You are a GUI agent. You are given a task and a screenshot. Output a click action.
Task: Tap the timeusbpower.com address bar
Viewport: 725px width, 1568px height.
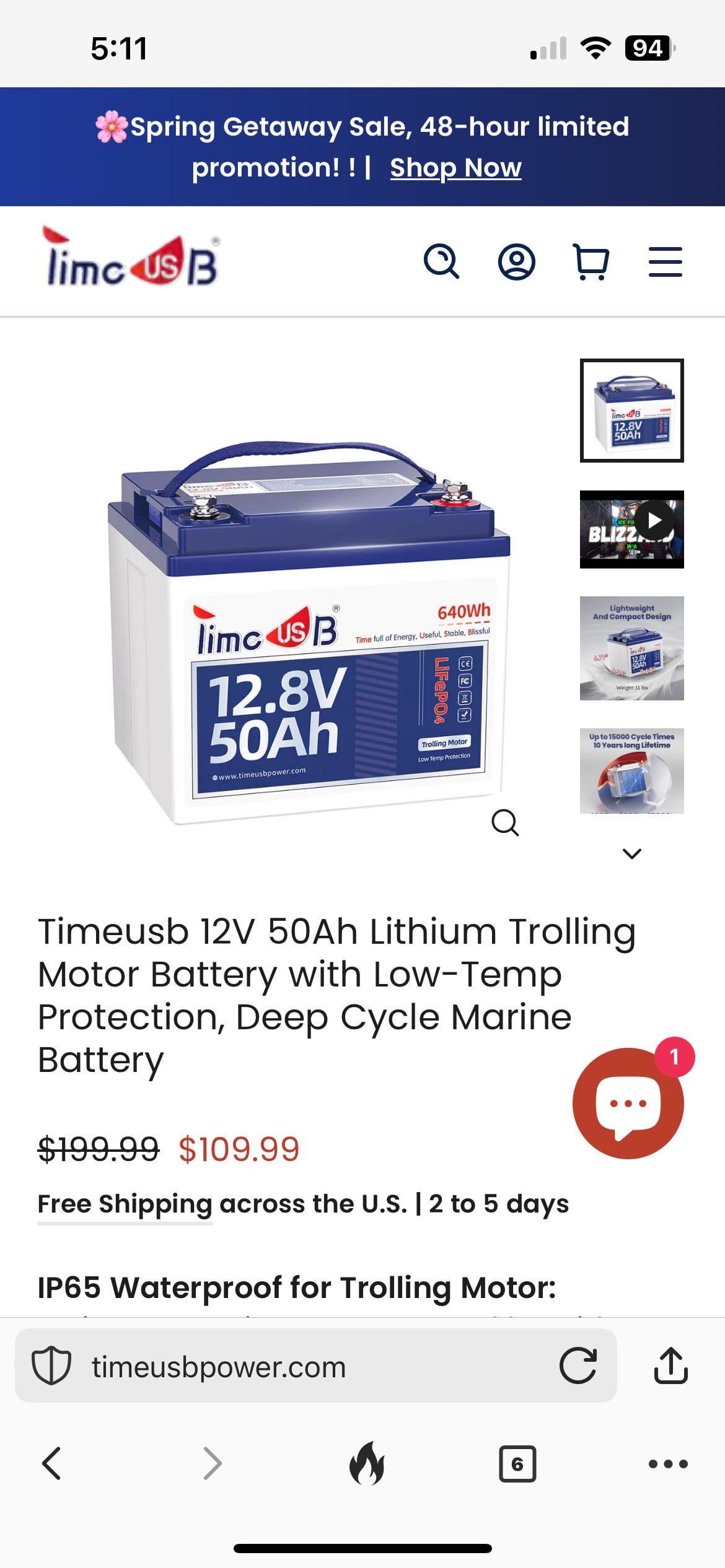(x=279, y=1367)
